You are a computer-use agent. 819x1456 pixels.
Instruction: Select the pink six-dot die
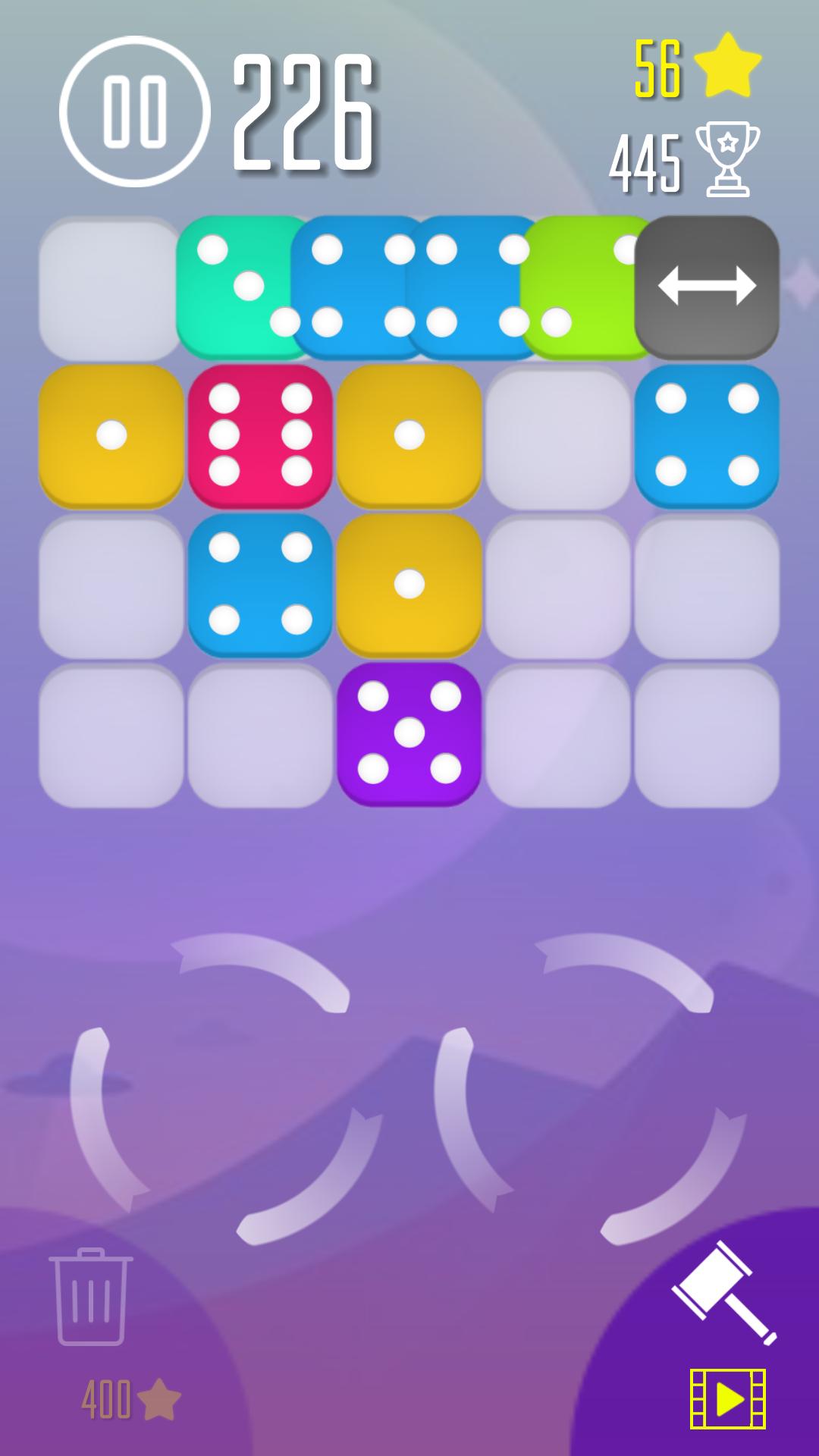tap(260, 435)
